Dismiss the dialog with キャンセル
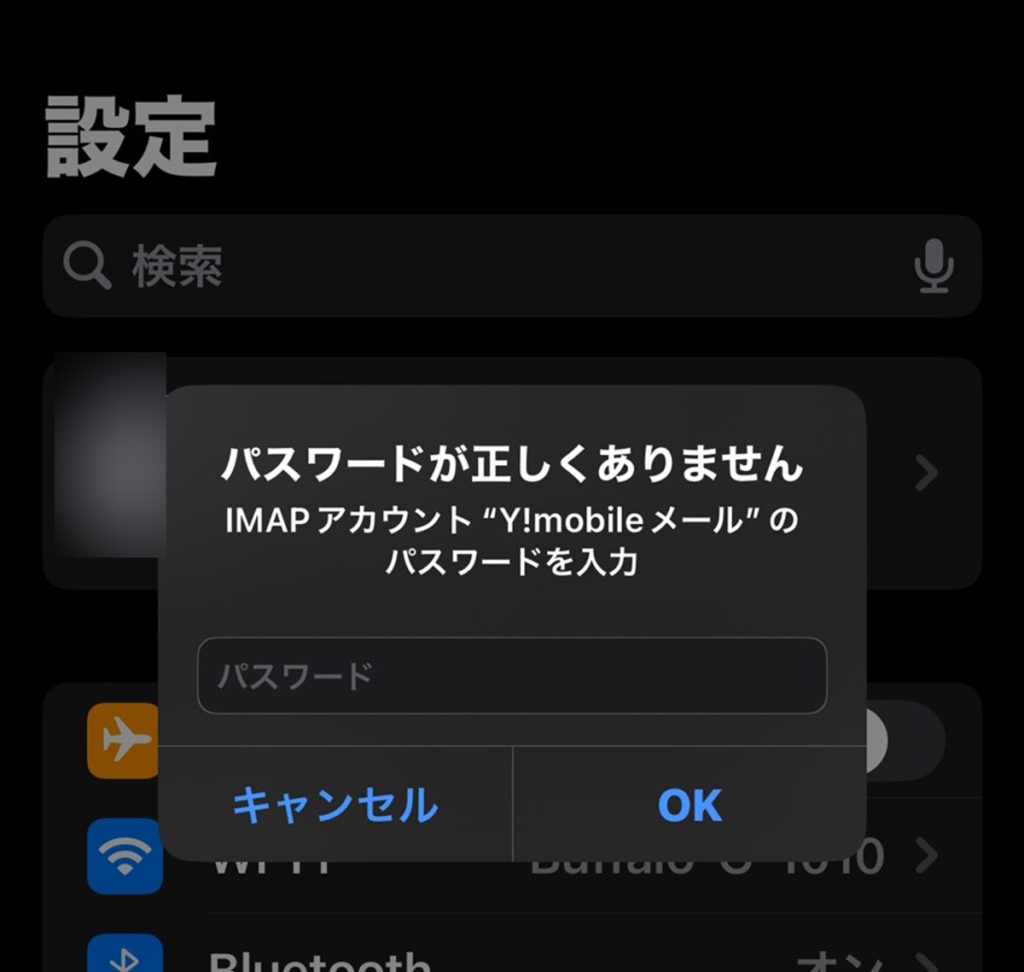This screenshot has height=972, width=1024. coord(335,805)
